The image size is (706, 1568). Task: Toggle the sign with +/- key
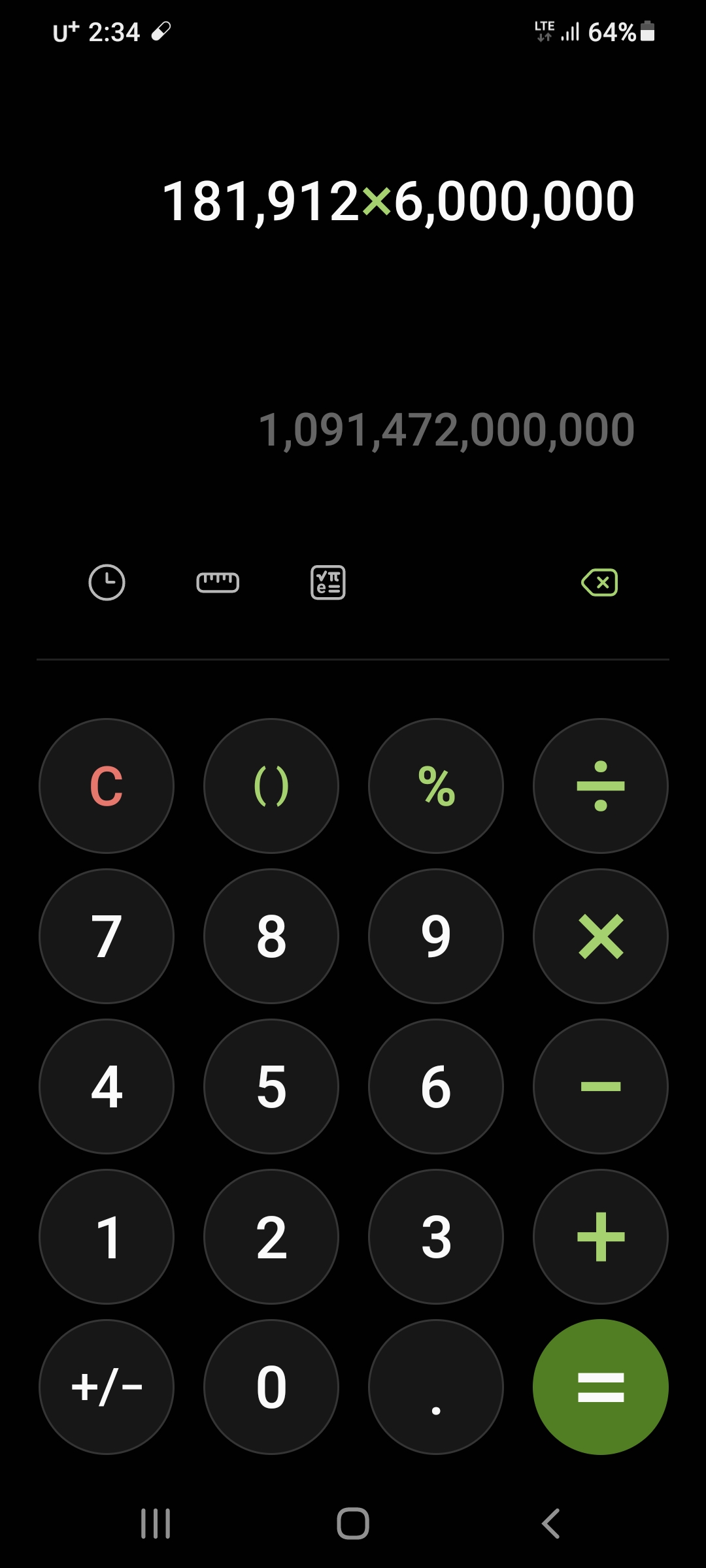pos(107,1387)
